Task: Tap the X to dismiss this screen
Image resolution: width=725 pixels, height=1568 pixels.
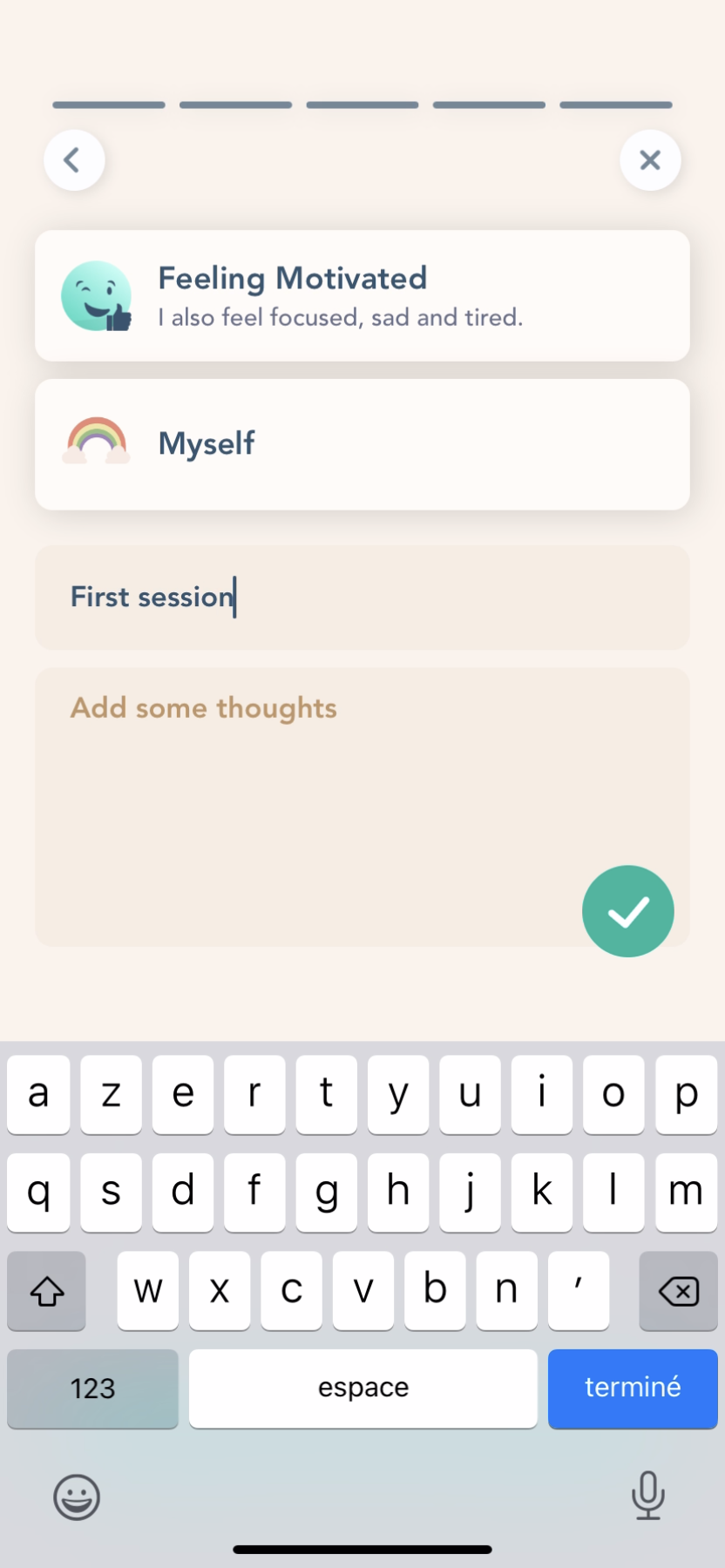Action: pos(650,160)
